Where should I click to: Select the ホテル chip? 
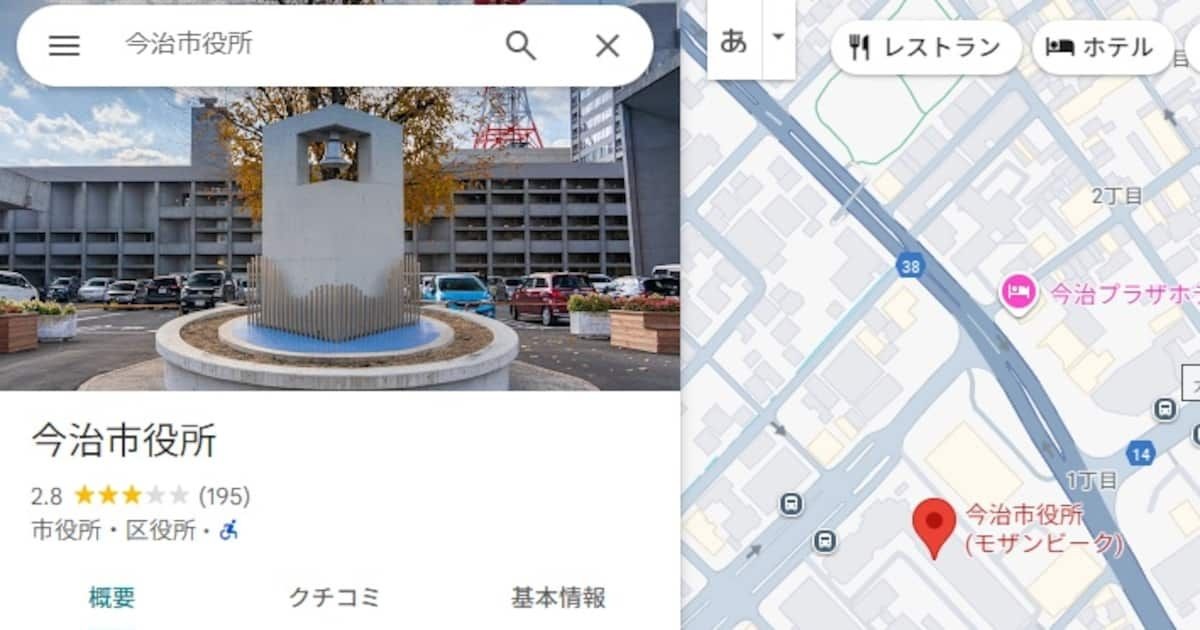tap(1101, 47)
